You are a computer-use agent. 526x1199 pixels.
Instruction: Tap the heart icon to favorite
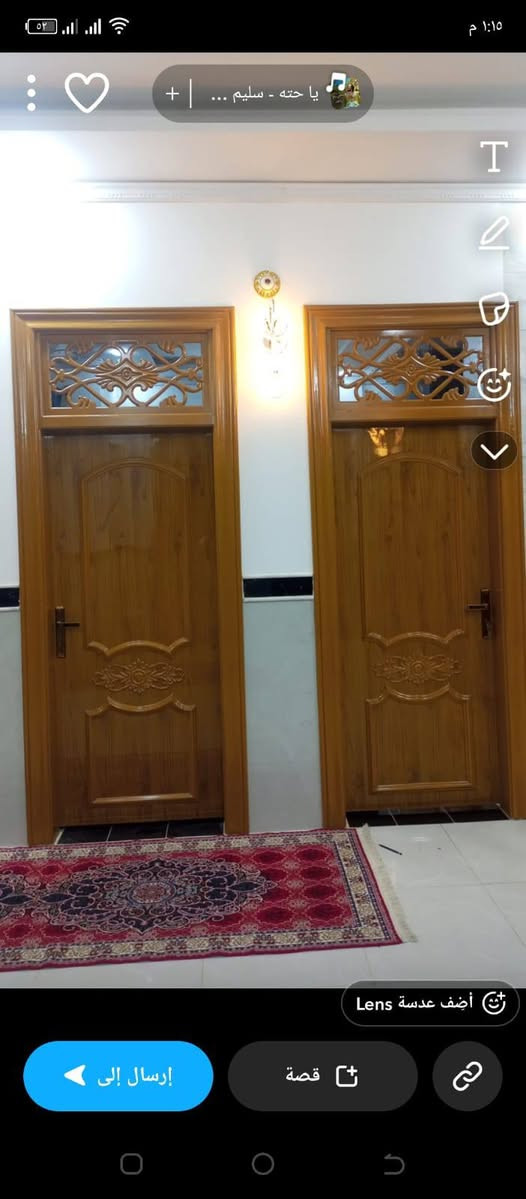[86, 93]
